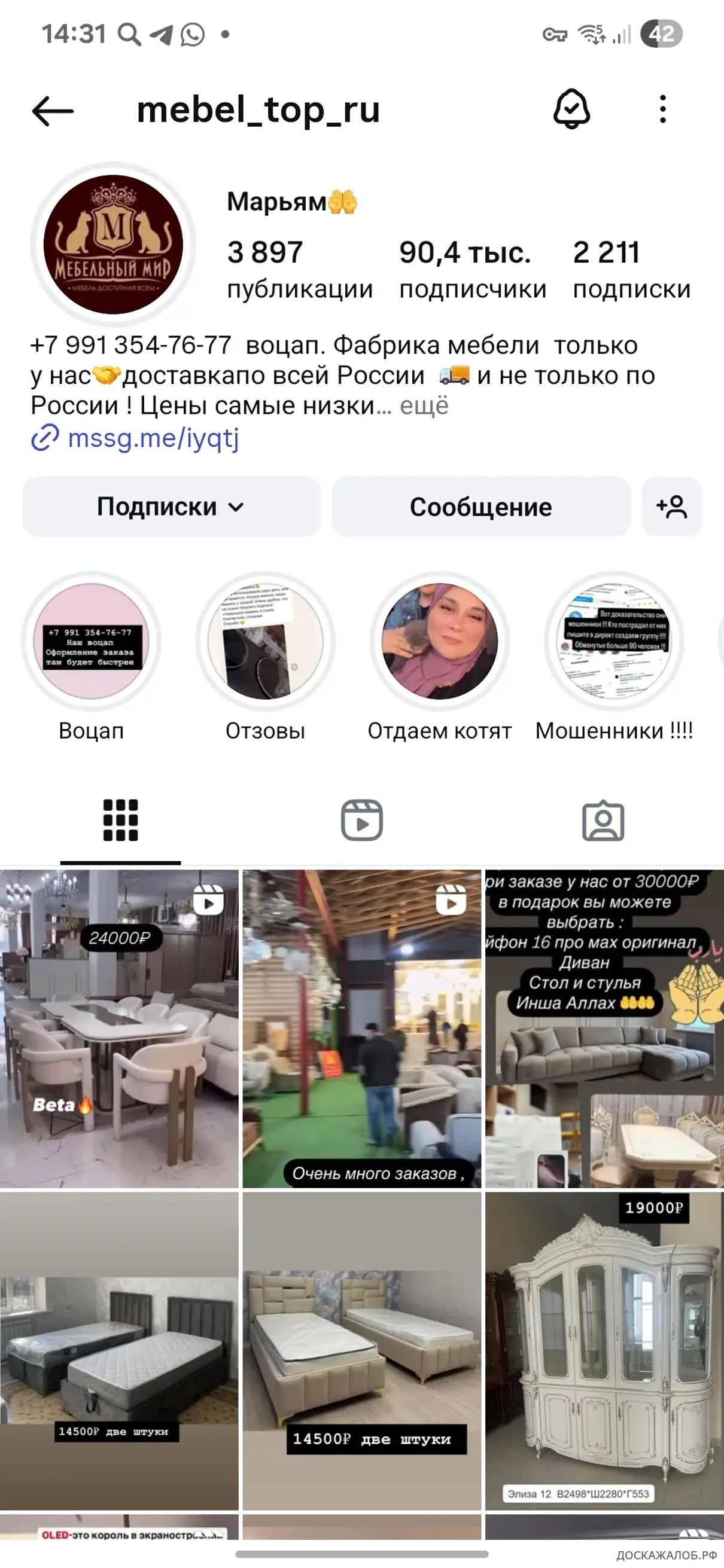Open the three-dot overflow menu
The image size is (724, 1568).
[662, 109]
